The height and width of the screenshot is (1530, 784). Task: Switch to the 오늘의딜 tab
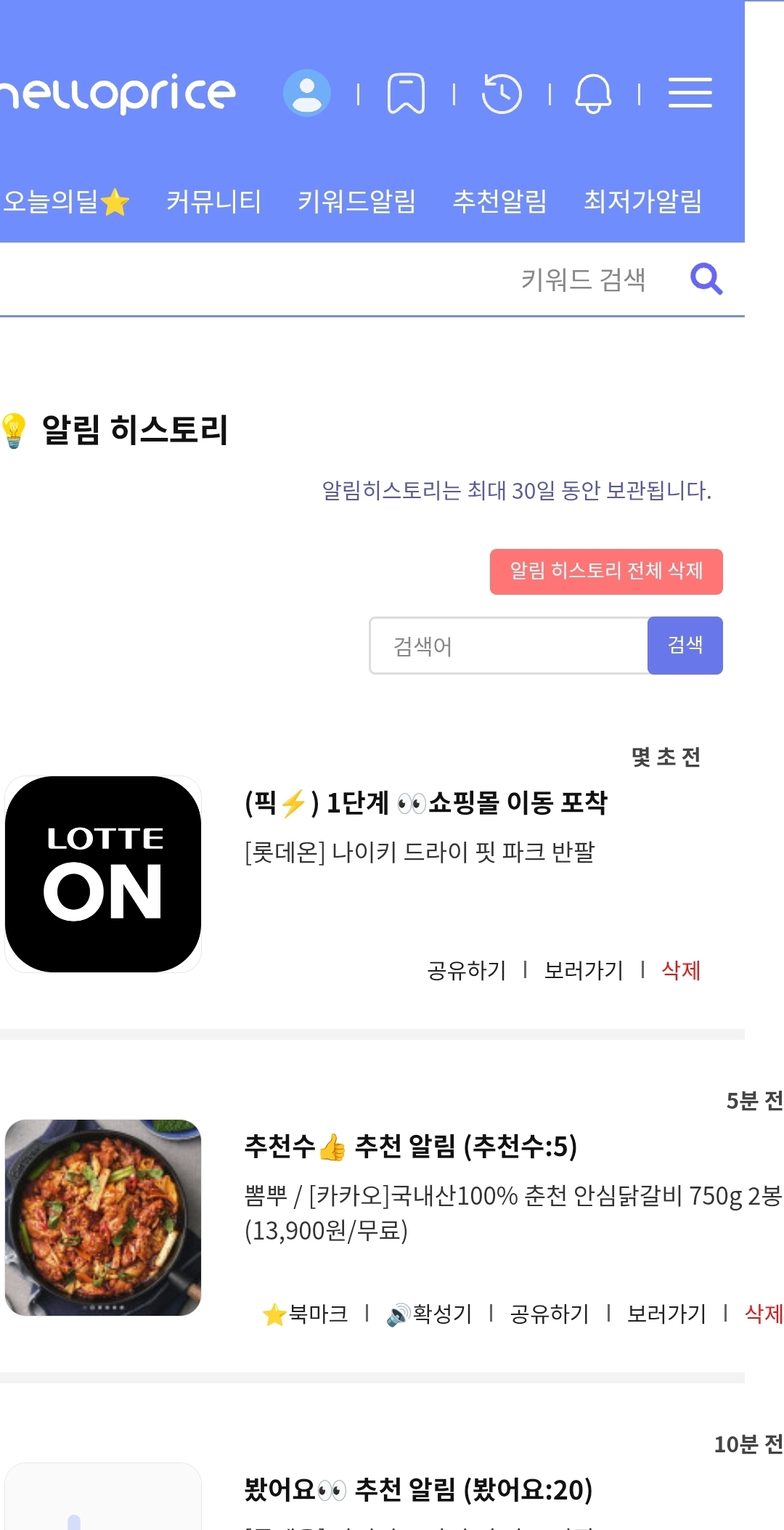[65, 201]
